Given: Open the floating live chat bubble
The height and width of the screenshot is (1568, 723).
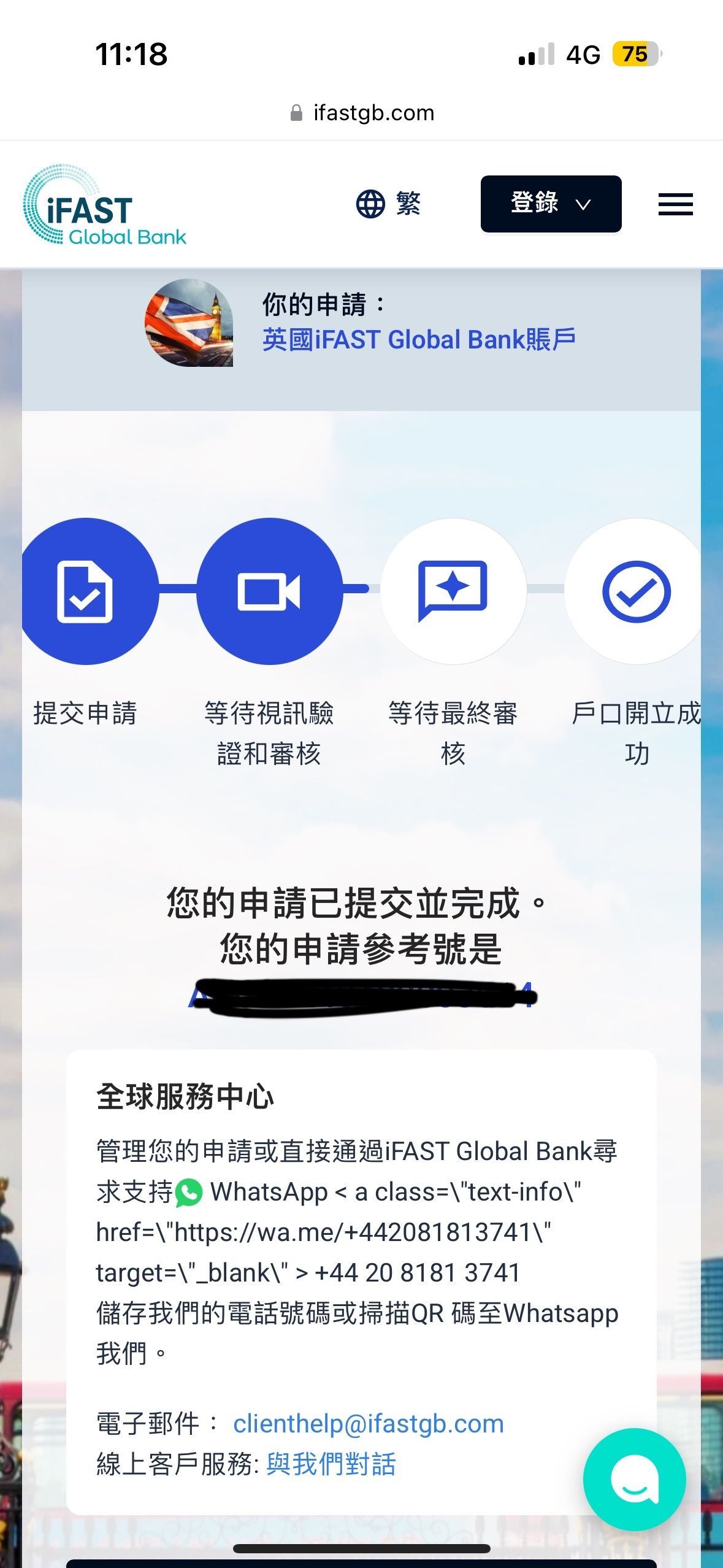Looking at the screenshot, I should (x=634, y=1479).
